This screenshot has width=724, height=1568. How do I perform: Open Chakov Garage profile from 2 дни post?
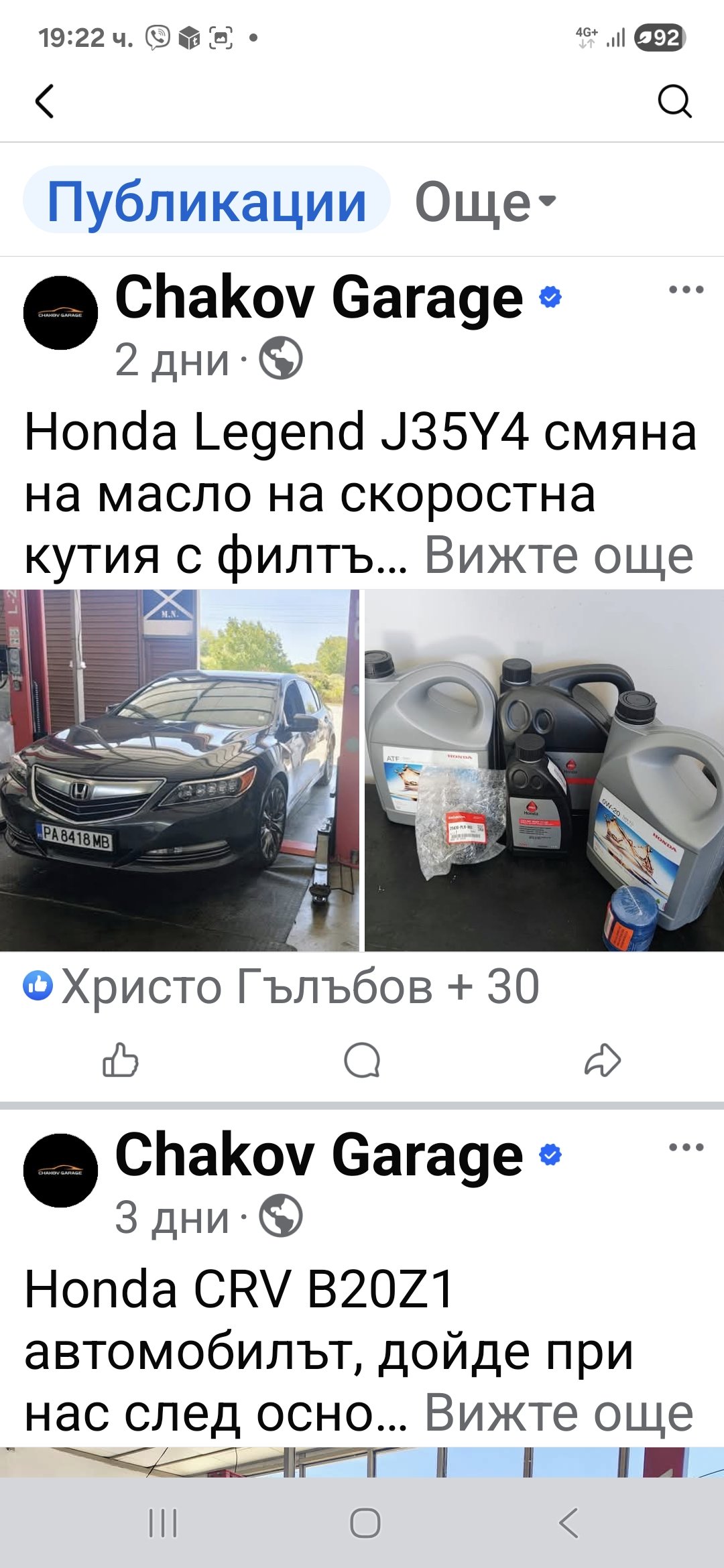pos(319,298)
